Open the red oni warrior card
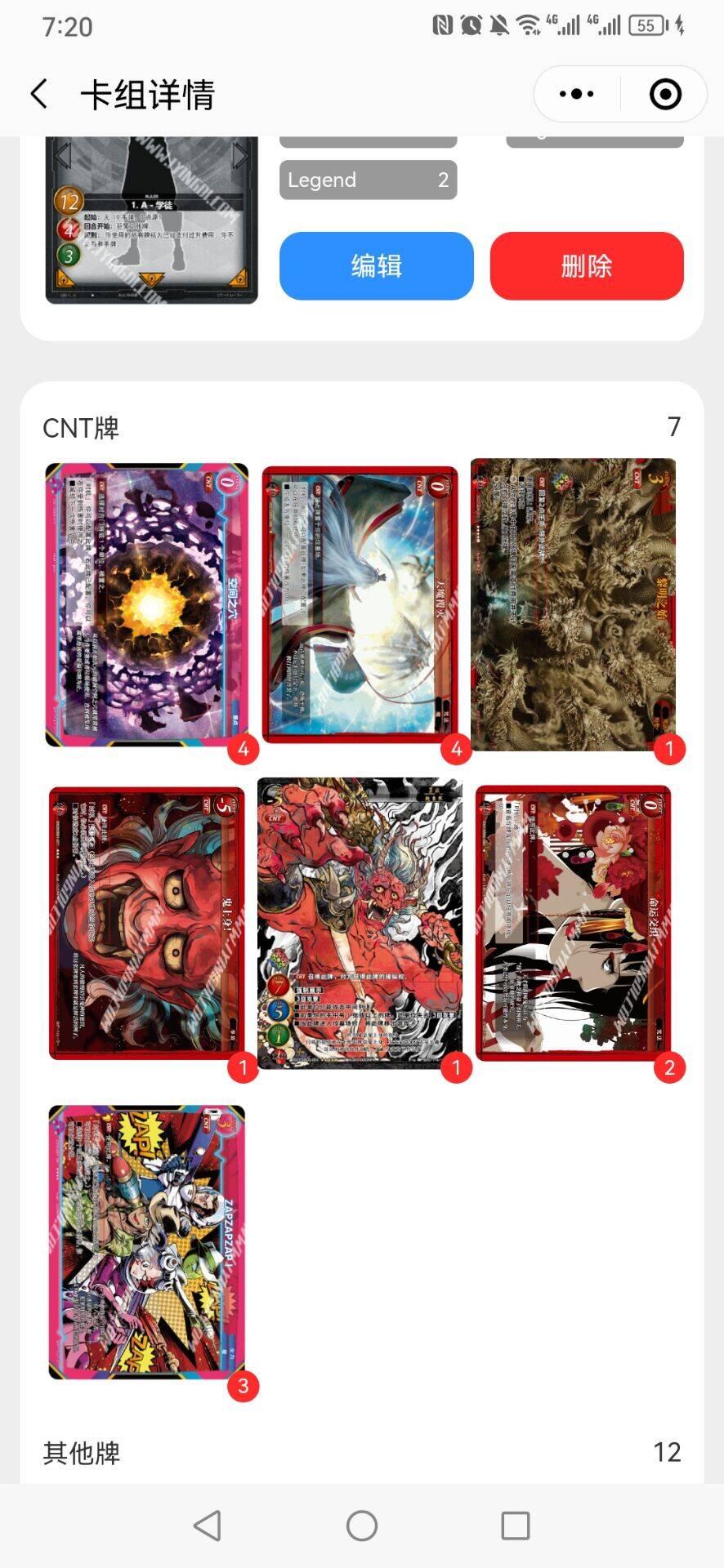Viewport: 724px width, 1568px height. coord(360,924)
